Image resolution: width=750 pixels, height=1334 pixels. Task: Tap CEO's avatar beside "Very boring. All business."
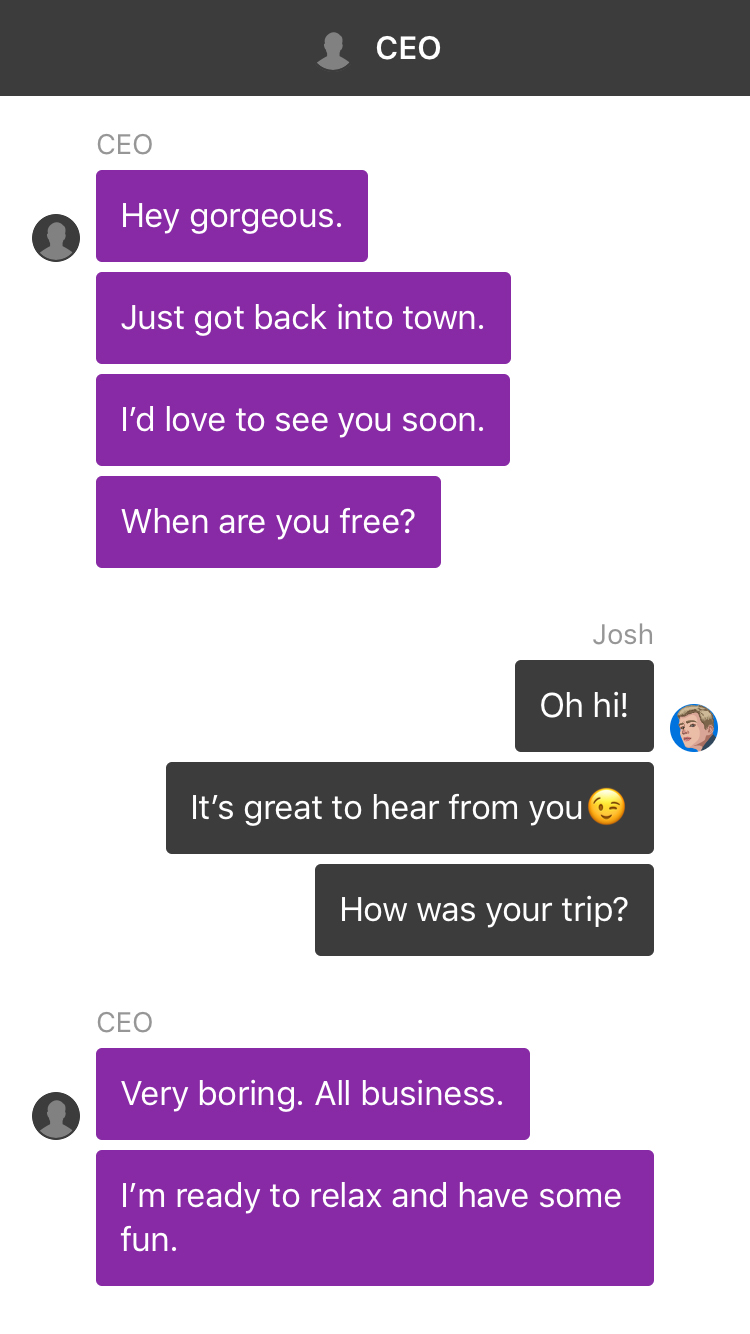(x=56, y=1116)
